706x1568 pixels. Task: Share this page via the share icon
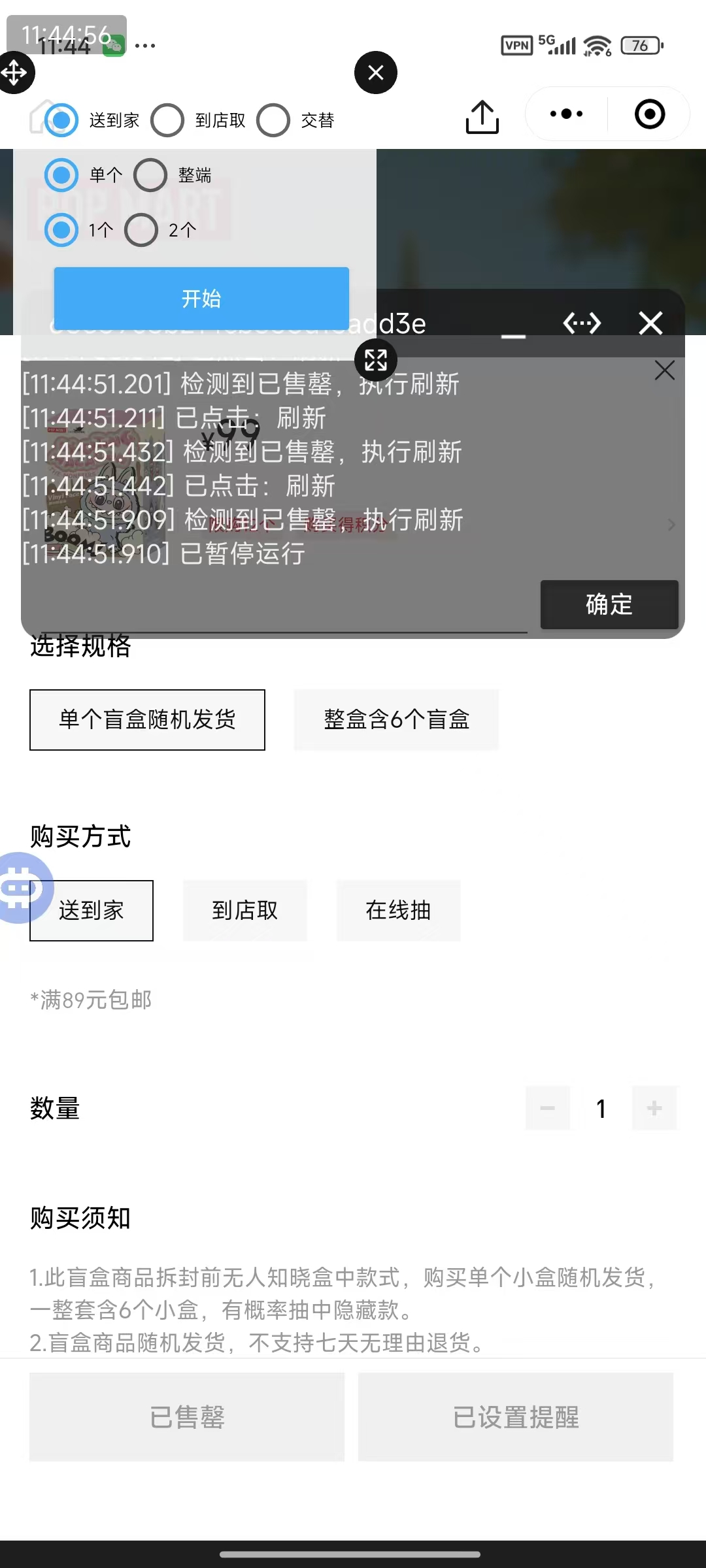pos(482,116)
